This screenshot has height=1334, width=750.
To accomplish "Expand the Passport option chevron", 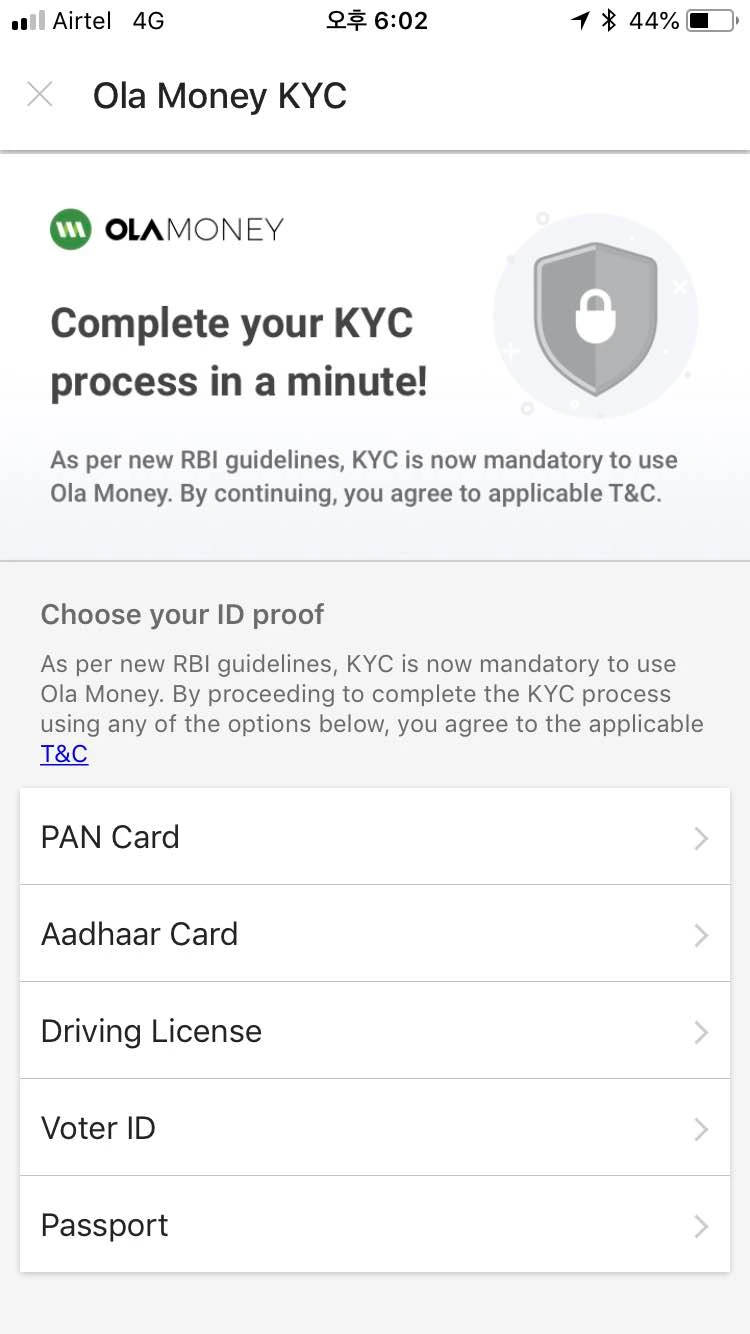I will click(x=703, y=1225).
